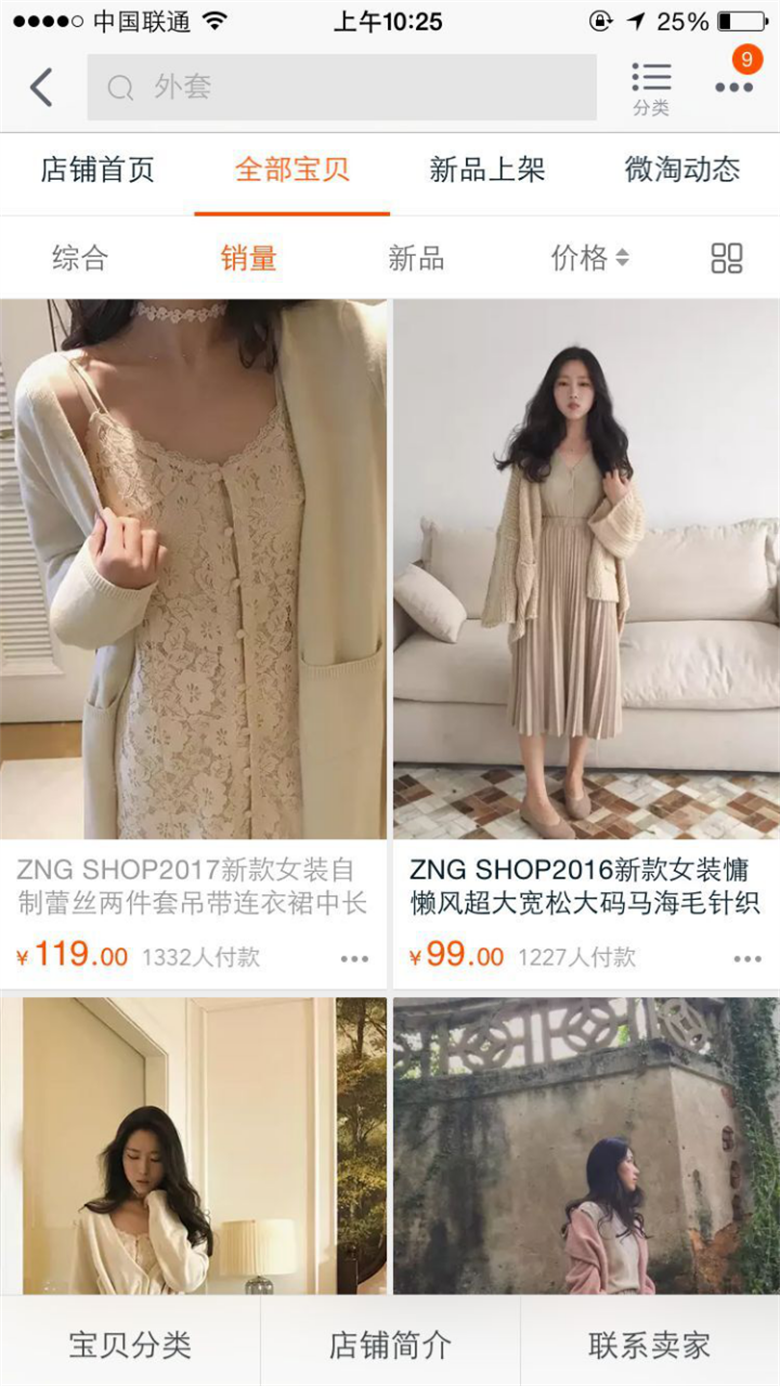The height and width of the screenshot is (1386, 780).
Task: Open more options for the 119 yuan dress
Action: coord(354,958)
